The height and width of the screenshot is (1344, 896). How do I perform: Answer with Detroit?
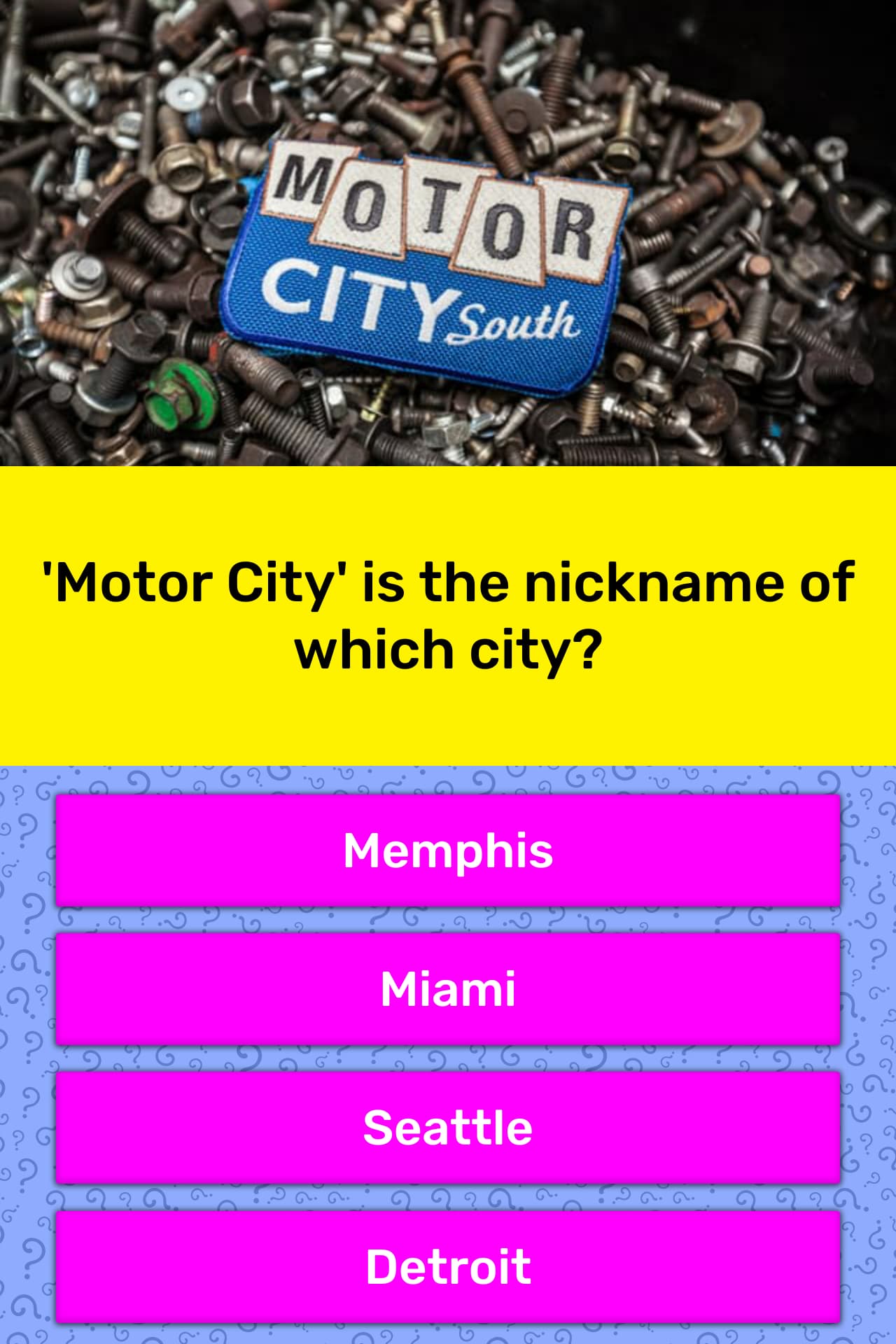point(448,1266)
